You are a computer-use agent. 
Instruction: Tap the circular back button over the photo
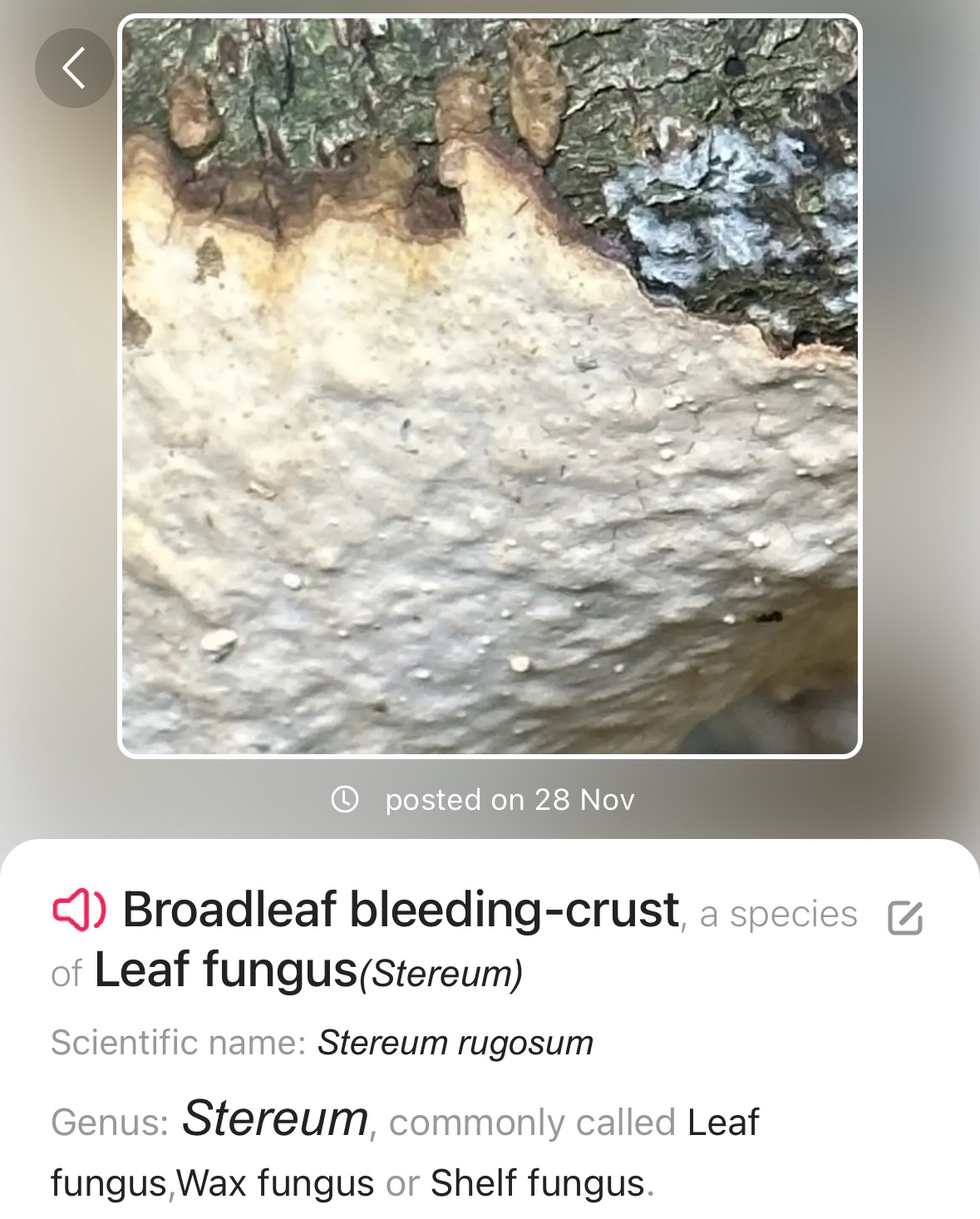pyautogui.click(x=74, y=67)
